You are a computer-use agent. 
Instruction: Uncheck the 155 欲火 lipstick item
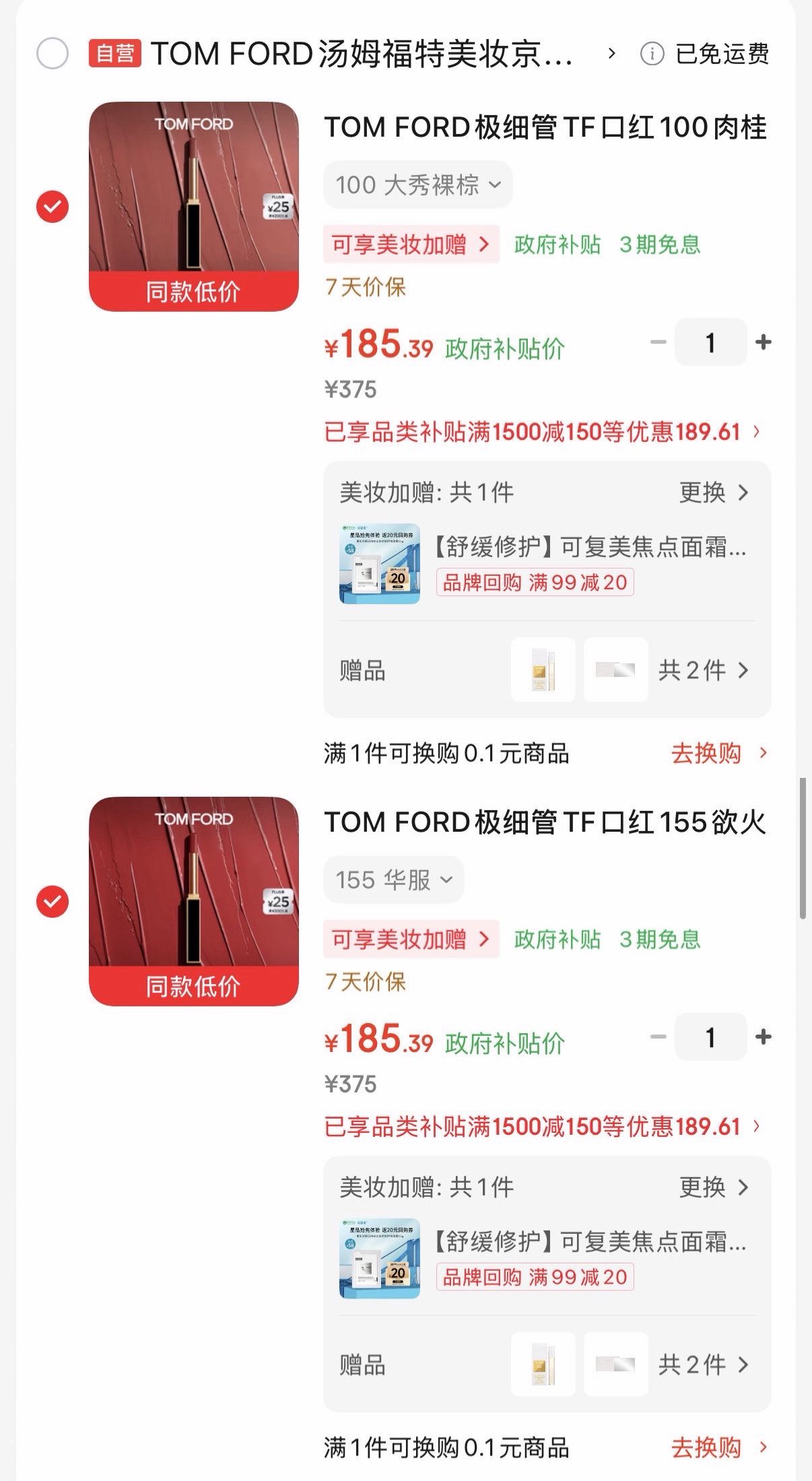click(x=53, y=902)
